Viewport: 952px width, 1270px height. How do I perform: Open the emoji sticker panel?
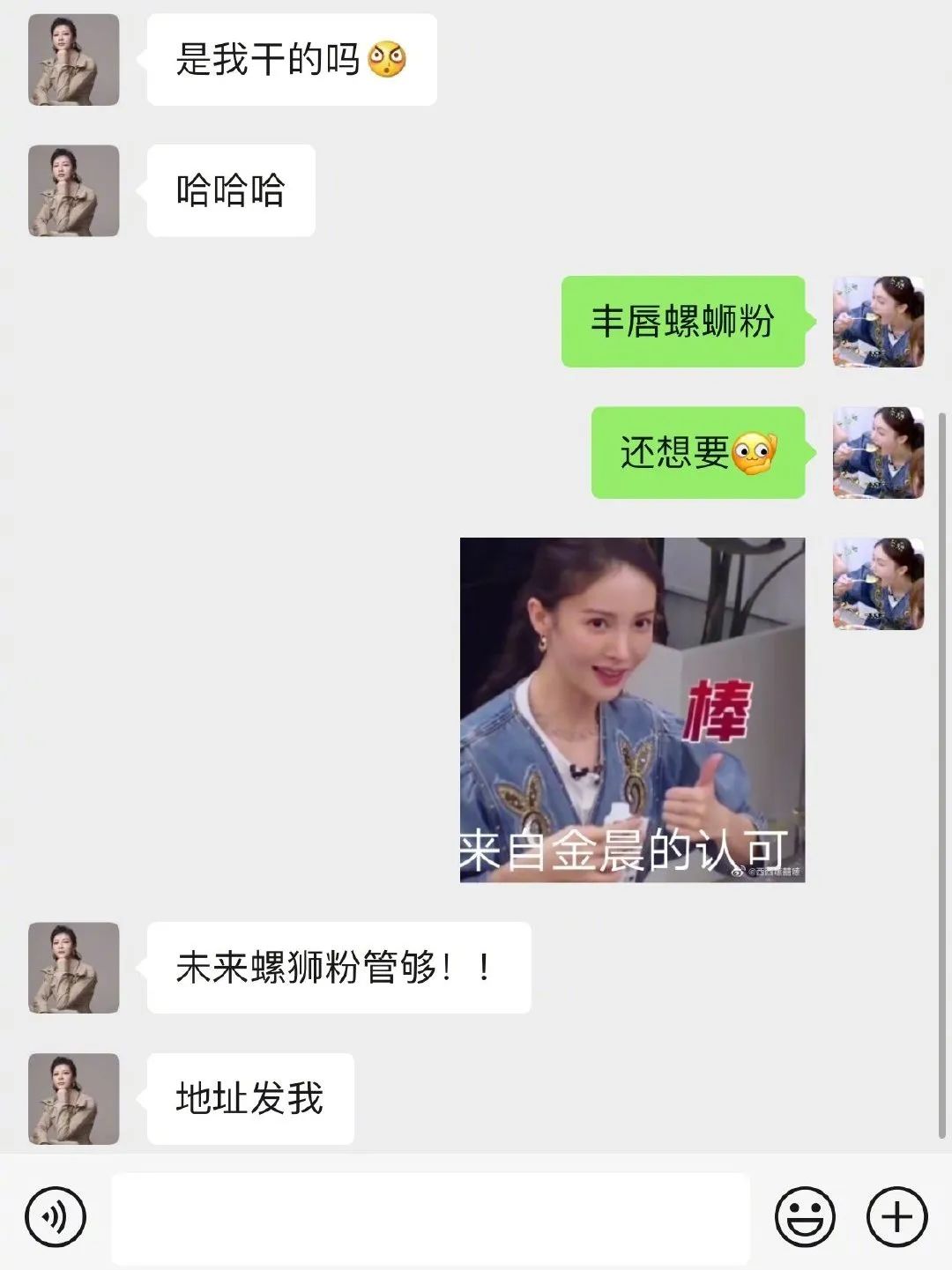tap(804, 1217)
